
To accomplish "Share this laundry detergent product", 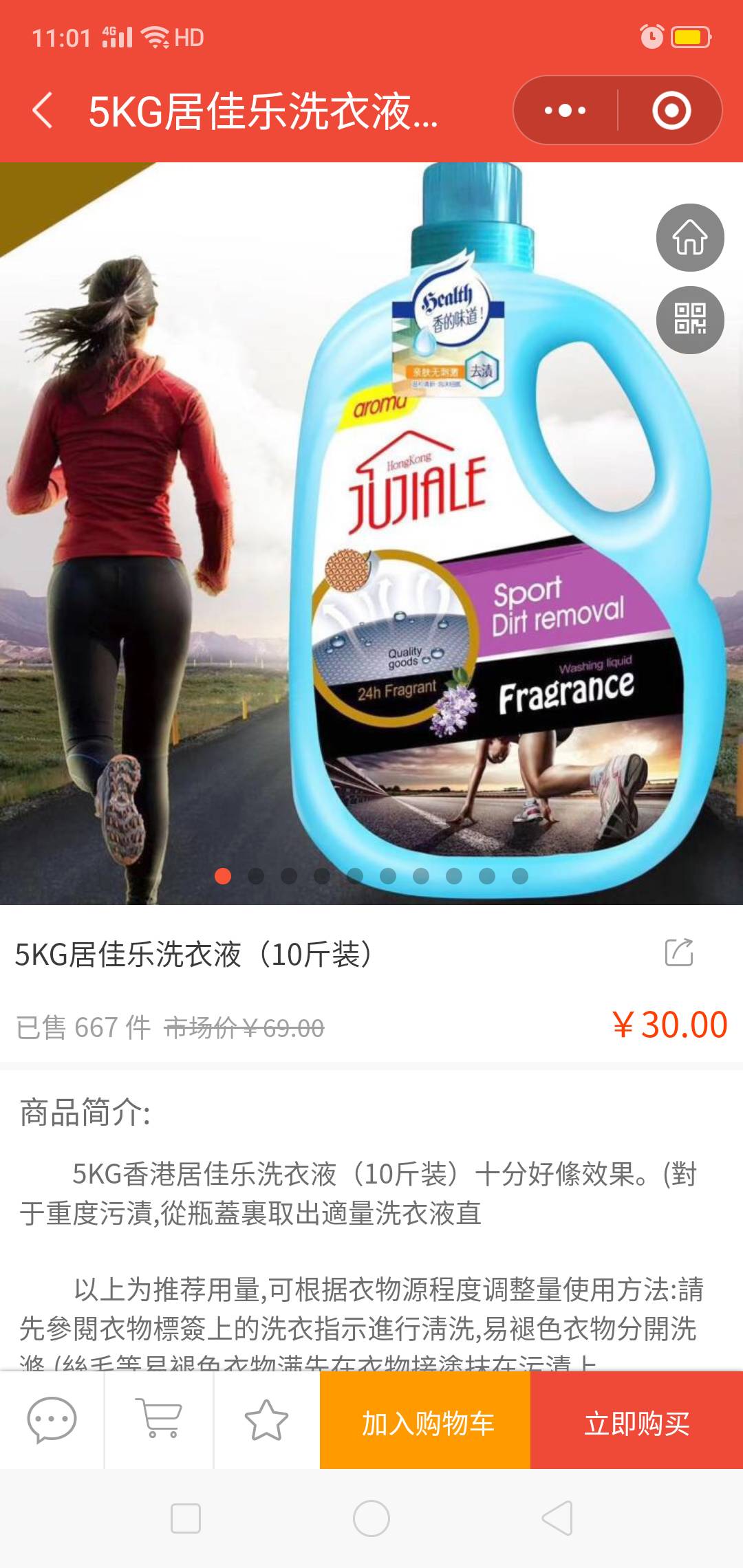I will coord(679,952).
